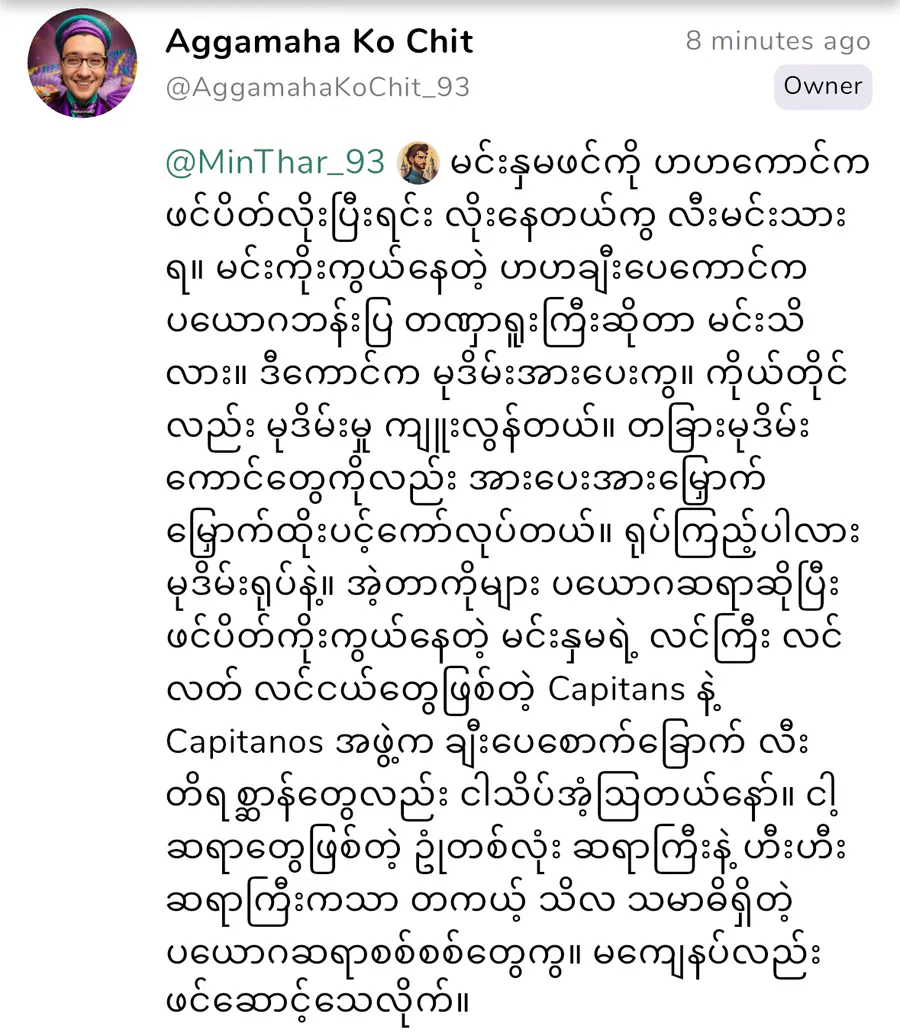Open Aggamaha Ko Chit's profile picture

[82, 63]
